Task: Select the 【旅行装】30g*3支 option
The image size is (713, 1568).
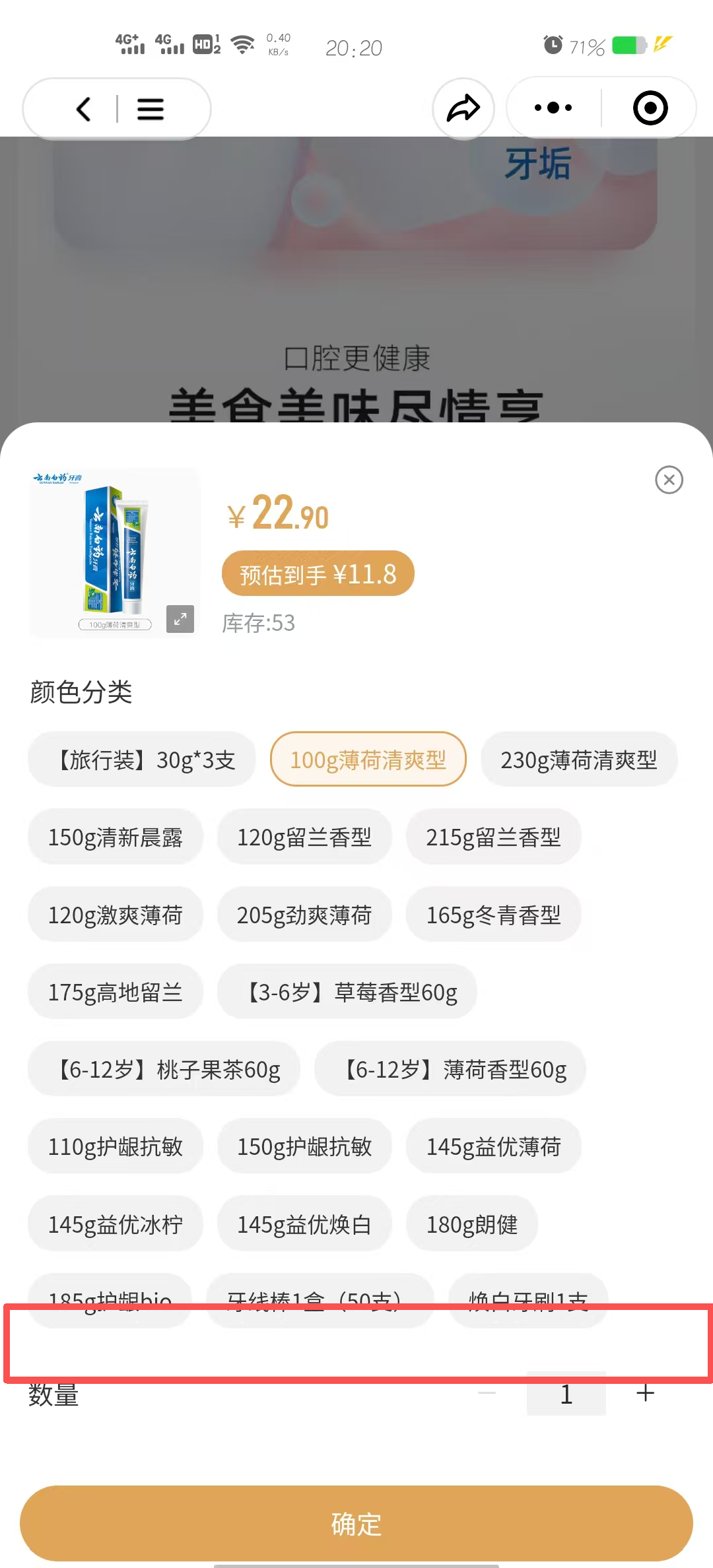Action: coord(142,760)
